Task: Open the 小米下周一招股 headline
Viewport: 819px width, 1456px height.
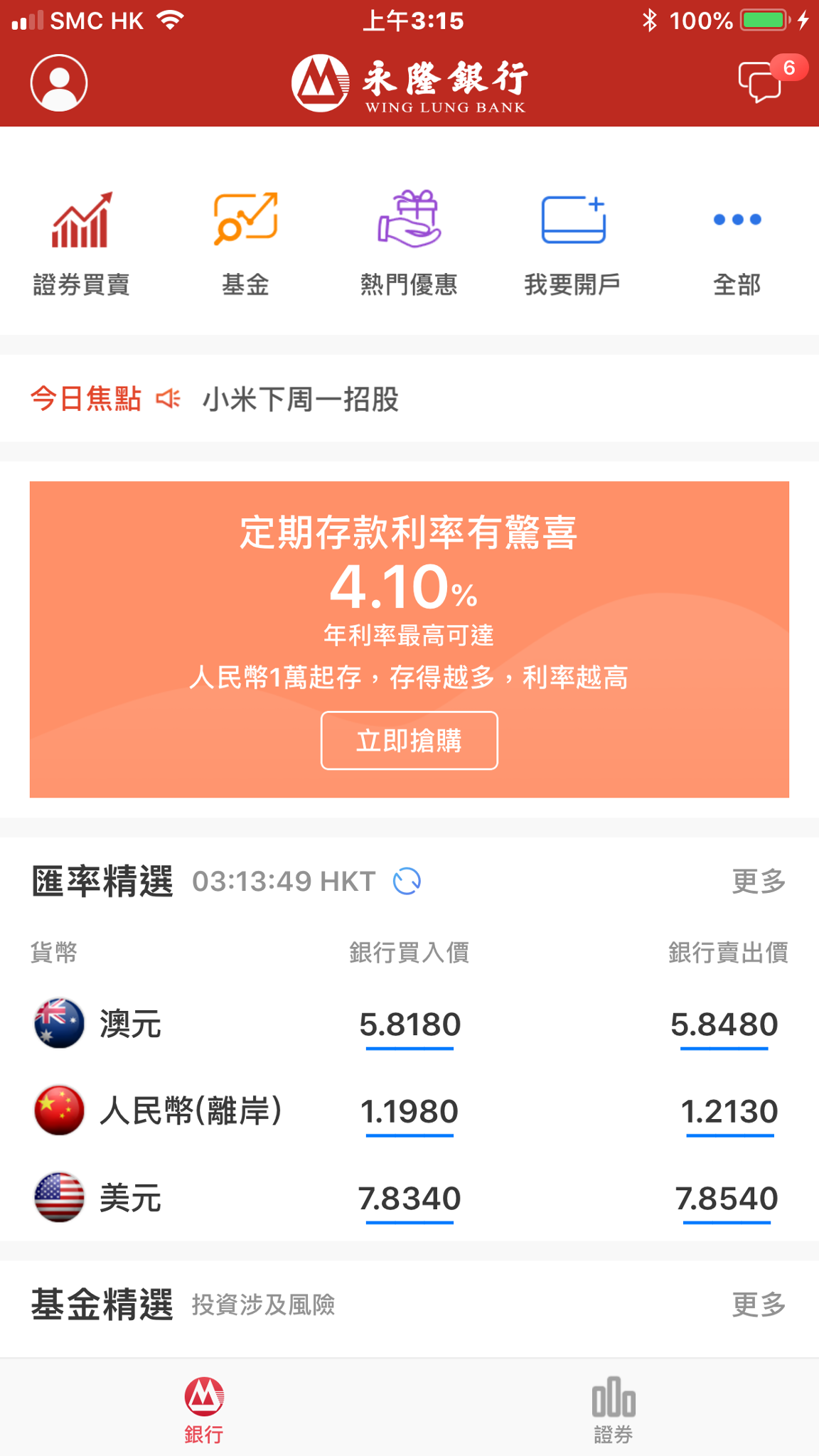Action: coord(301,399)
